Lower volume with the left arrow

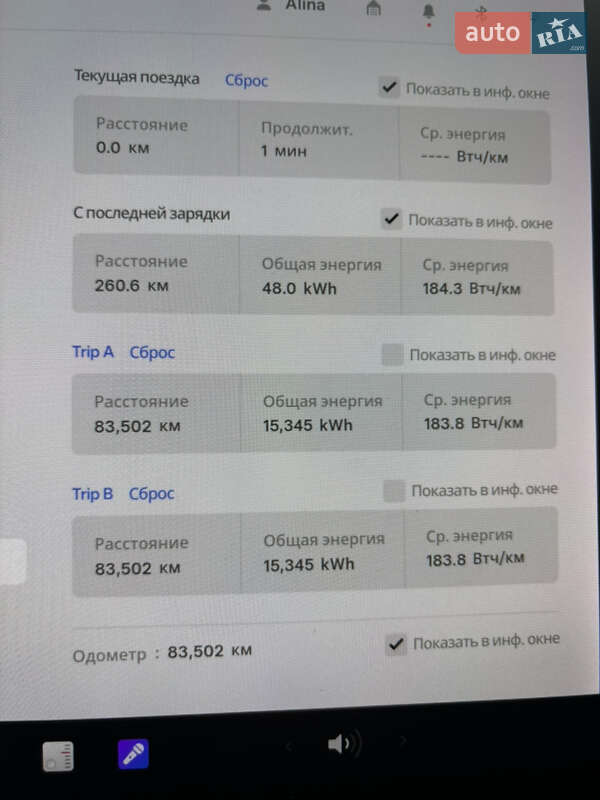289,745
